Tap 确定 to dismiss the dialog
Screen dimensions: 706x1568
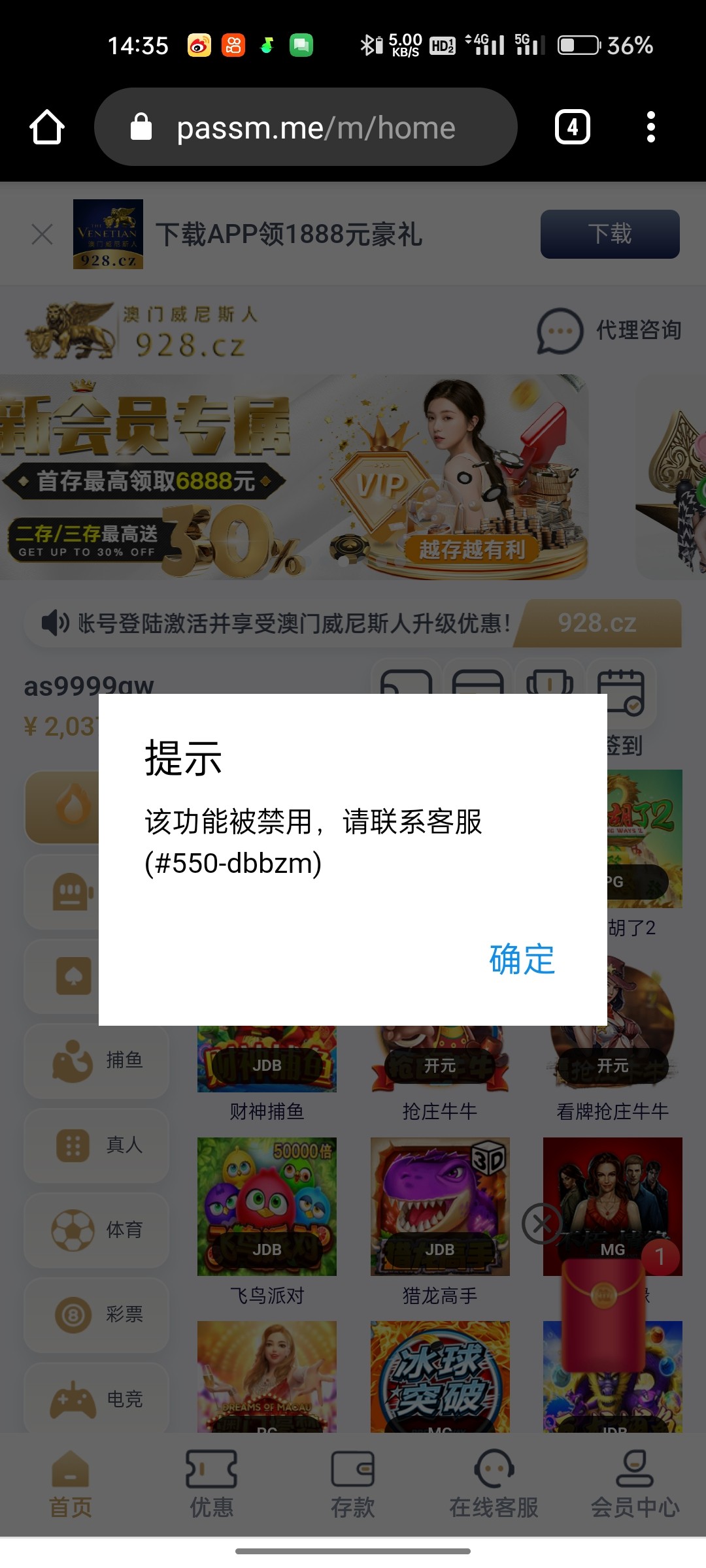[522, 959]
